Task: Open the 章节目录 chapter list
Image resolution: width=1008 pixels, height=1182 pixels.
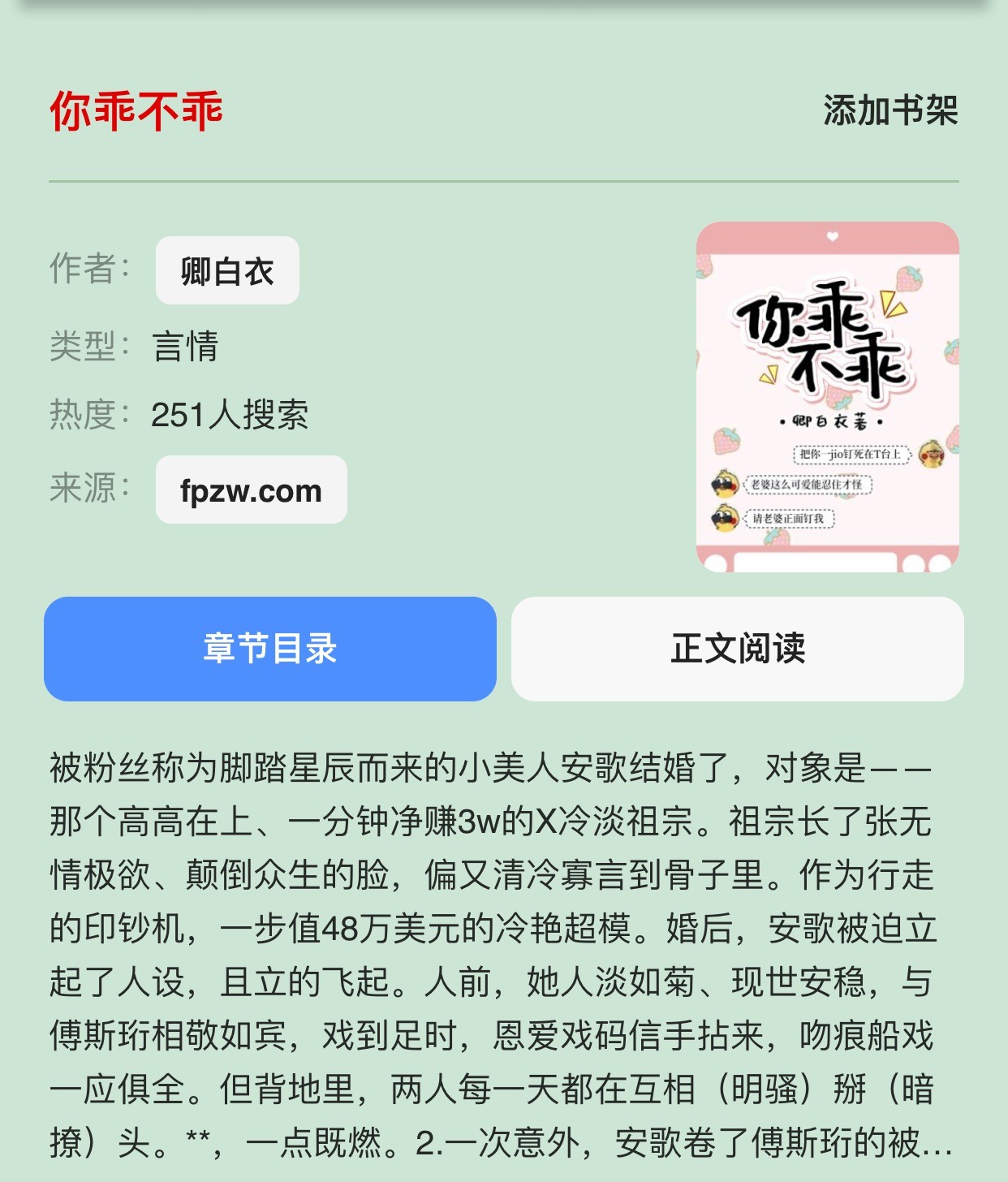Action: point(270,649)
